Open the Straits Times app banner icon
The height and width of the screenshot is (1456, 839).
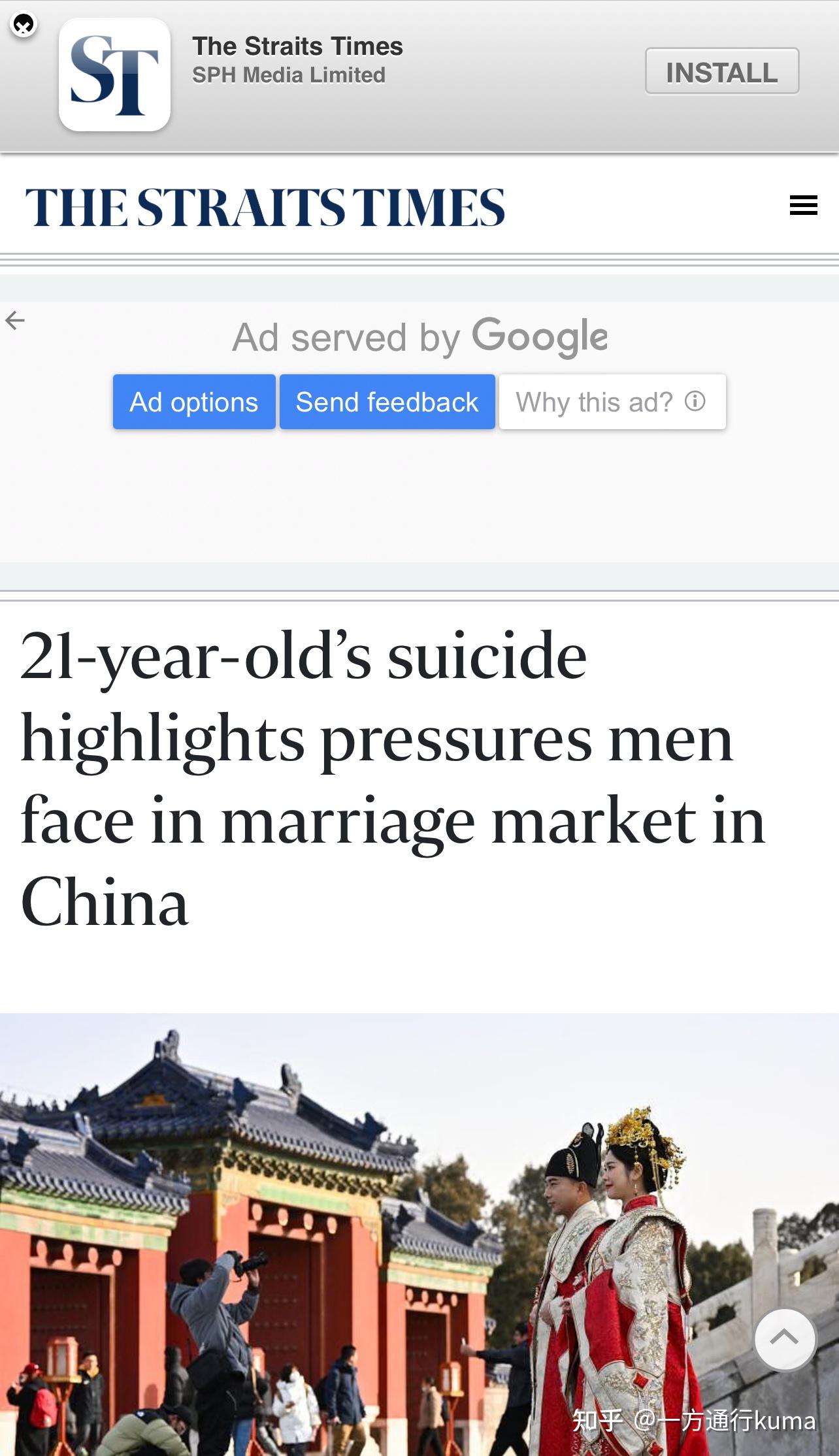(x=115, y=74)
